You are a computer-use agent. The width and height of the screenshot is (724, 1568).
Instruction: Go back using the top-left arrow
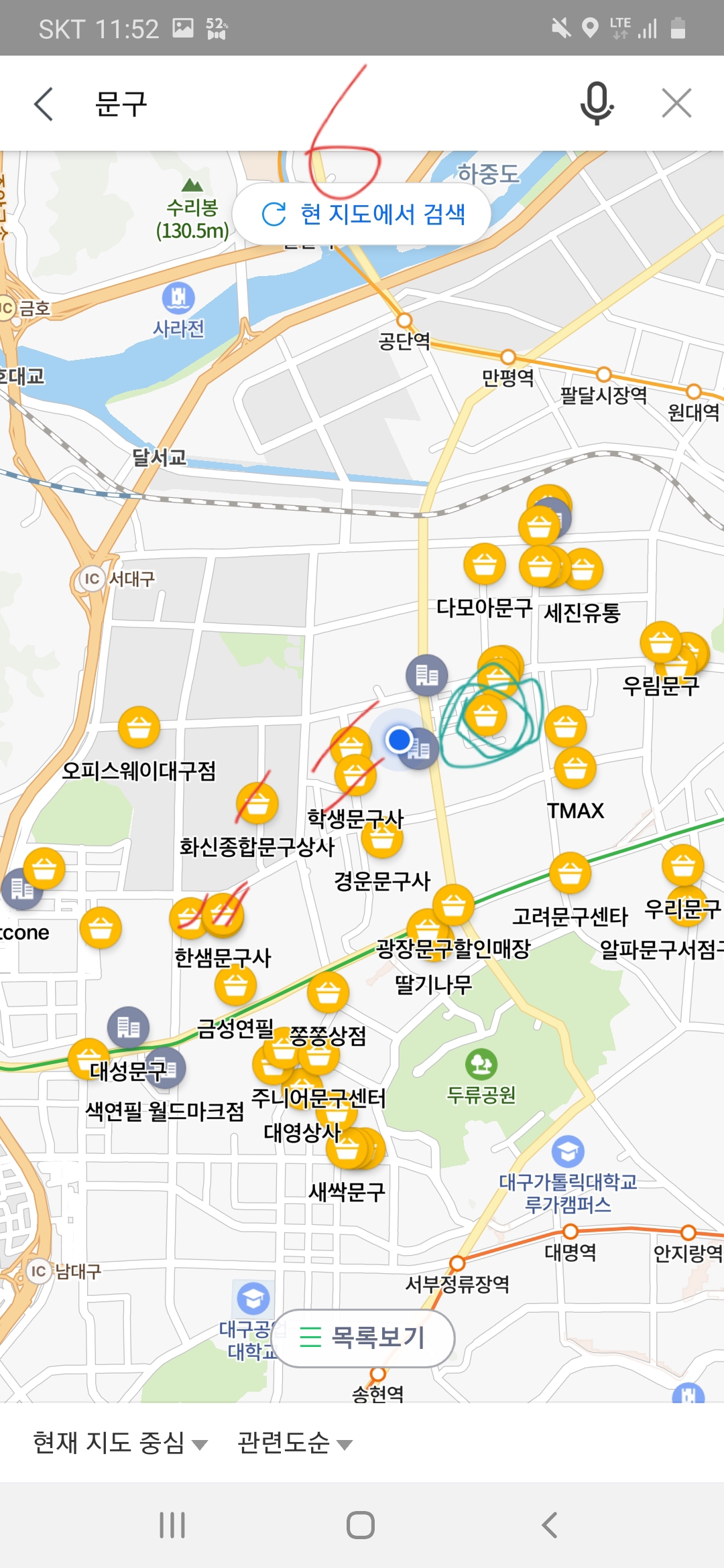(x=44, y=104)
